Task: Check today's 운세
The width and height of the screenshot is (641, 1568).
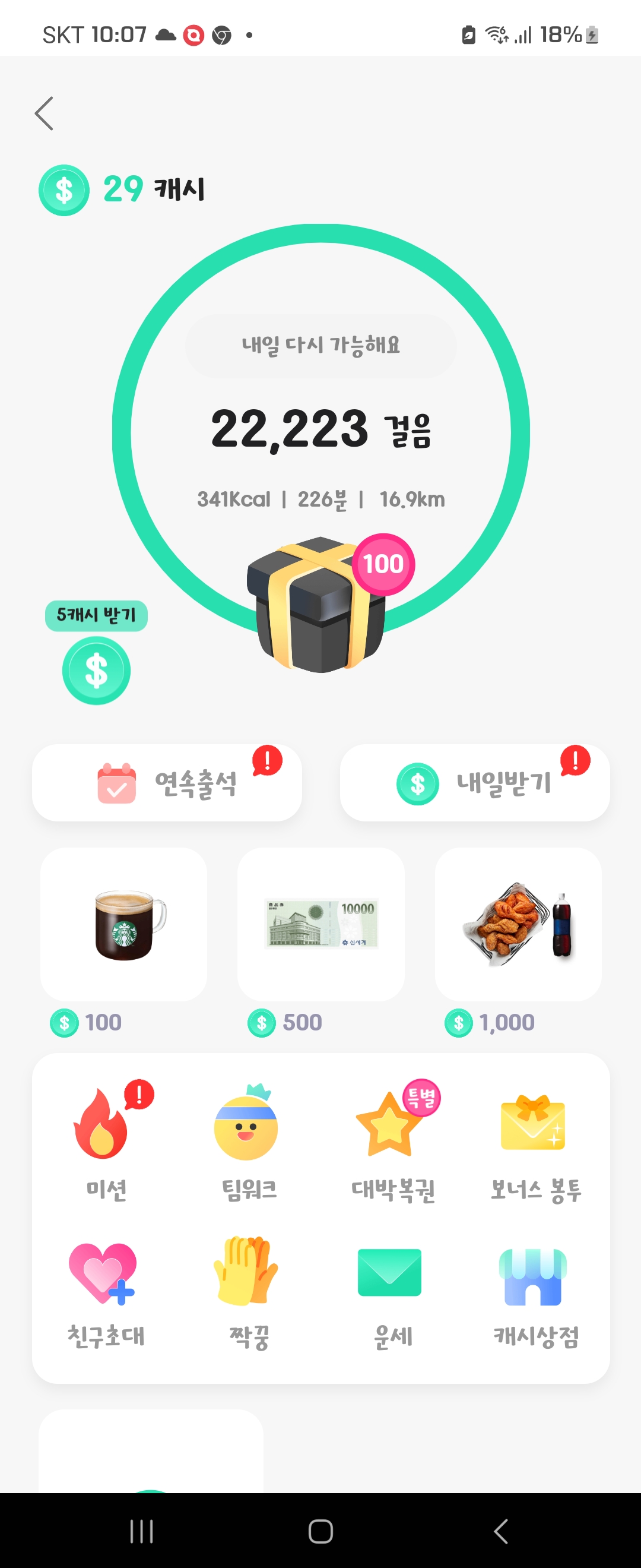Action: pos(392,1289)
